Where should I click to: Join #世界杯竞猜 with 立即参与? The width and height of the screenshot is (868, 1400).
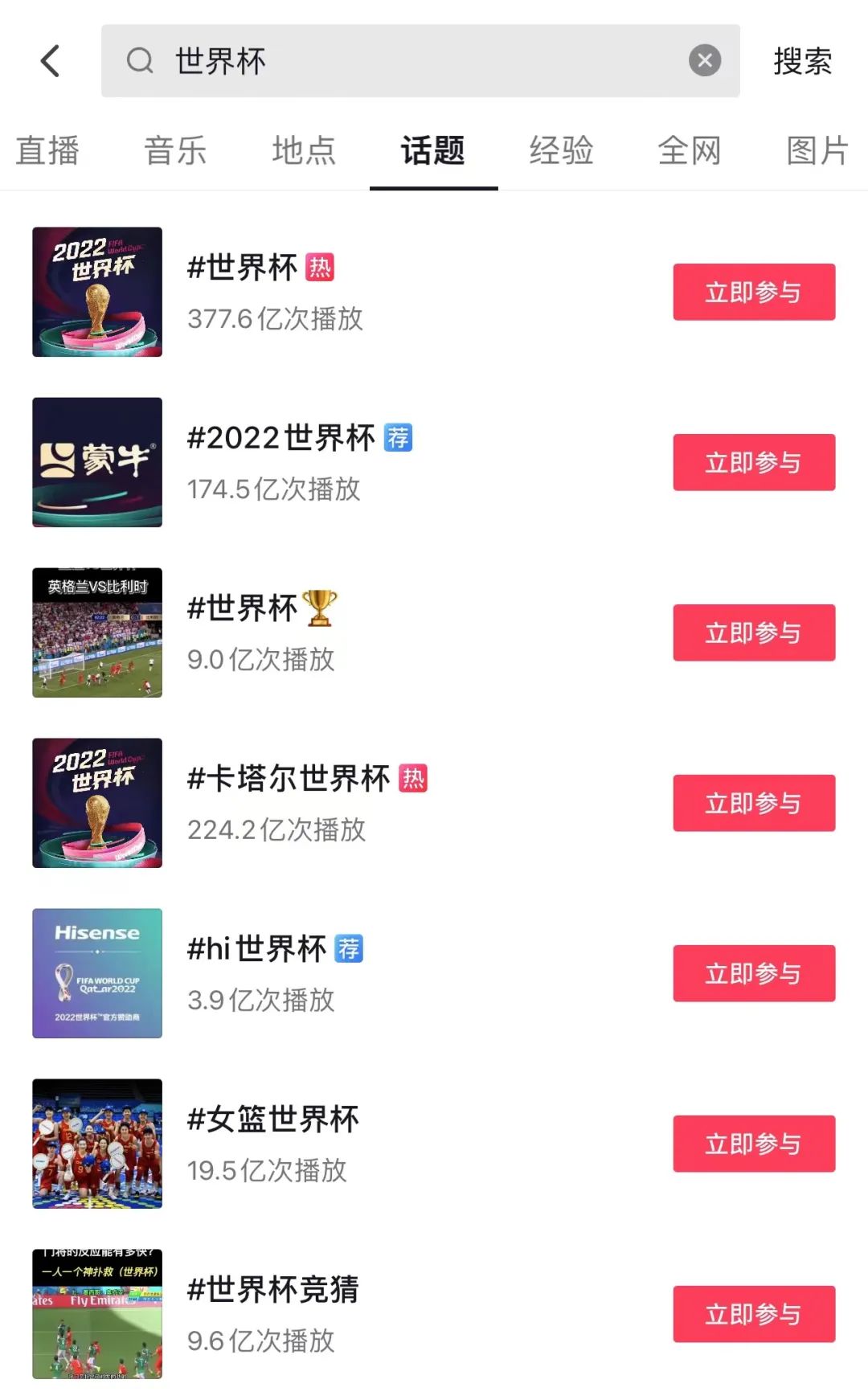(x=754, y=1314)
